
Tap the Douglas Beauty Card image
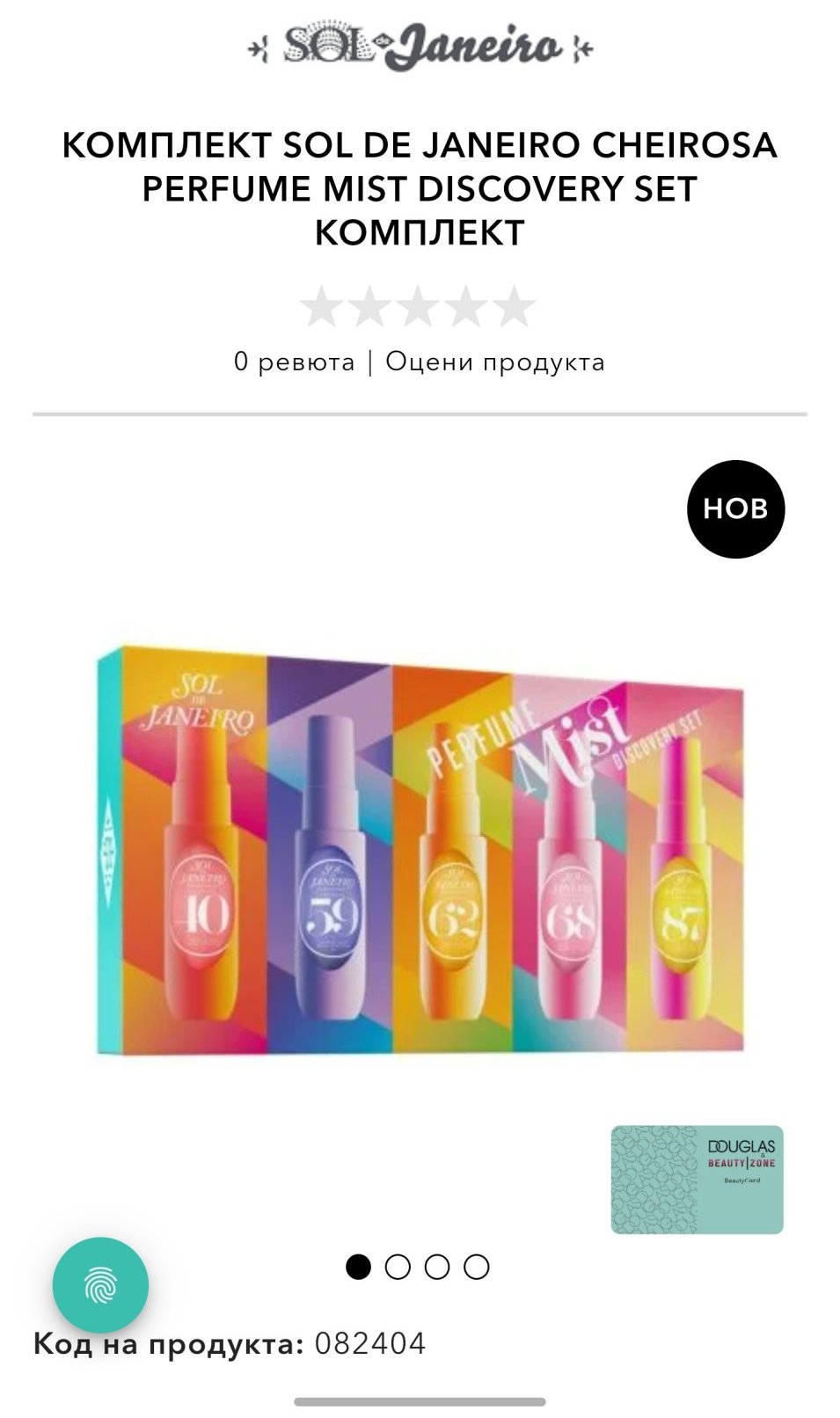point(697,1180)
